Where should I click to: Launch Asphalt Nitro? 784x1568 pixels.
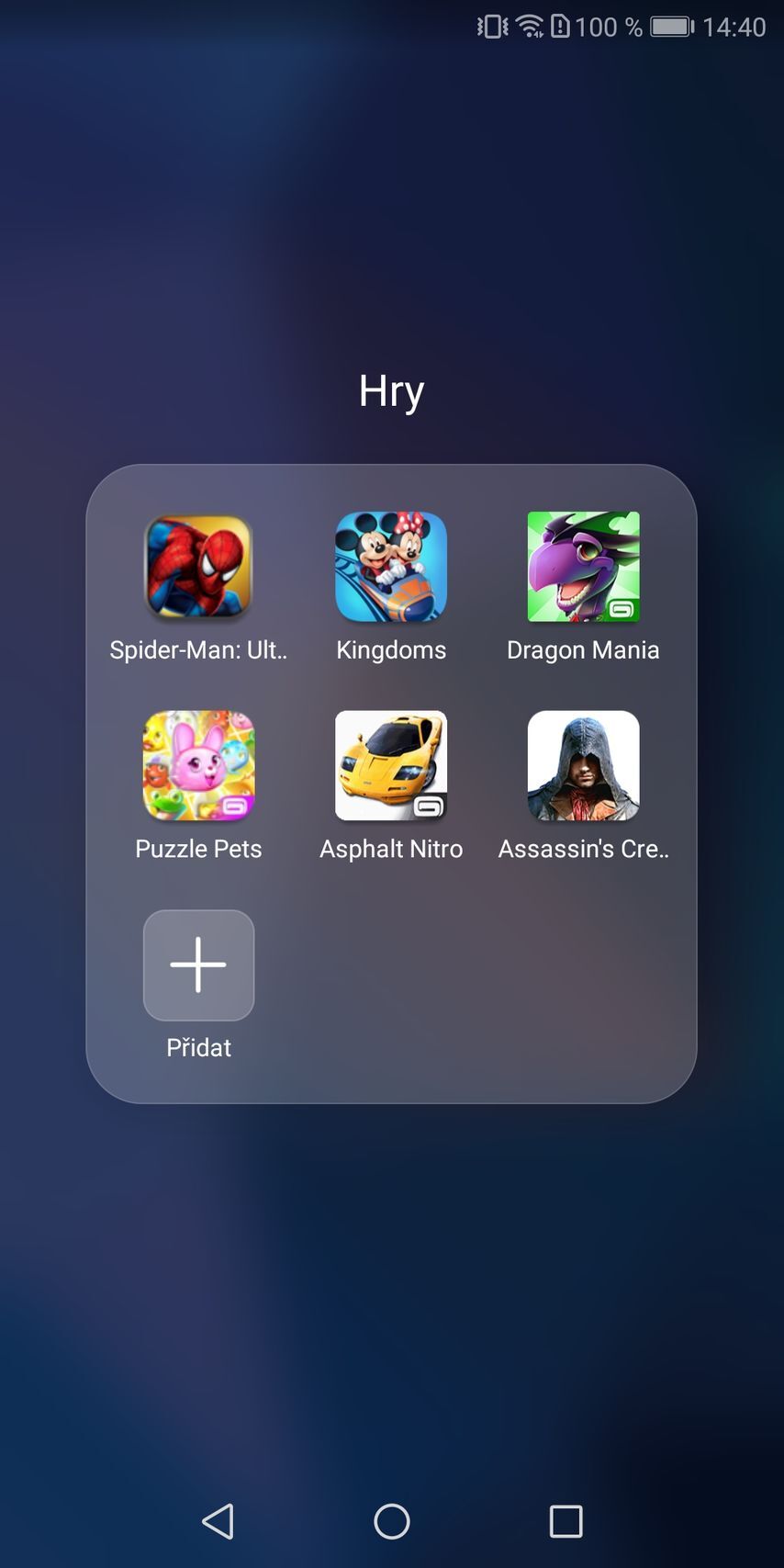391,766
